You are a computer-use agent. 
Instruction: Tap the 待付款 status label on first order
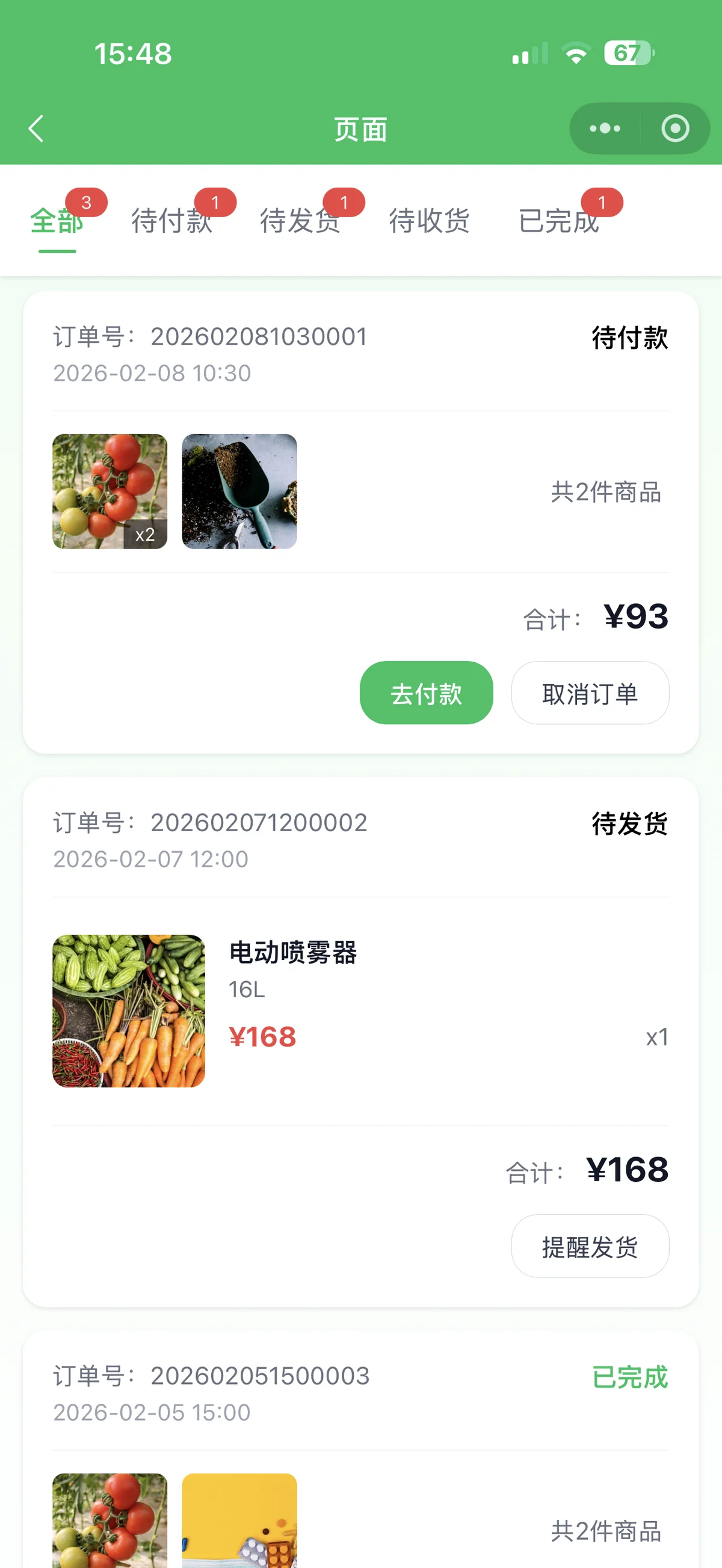(629, 339)
